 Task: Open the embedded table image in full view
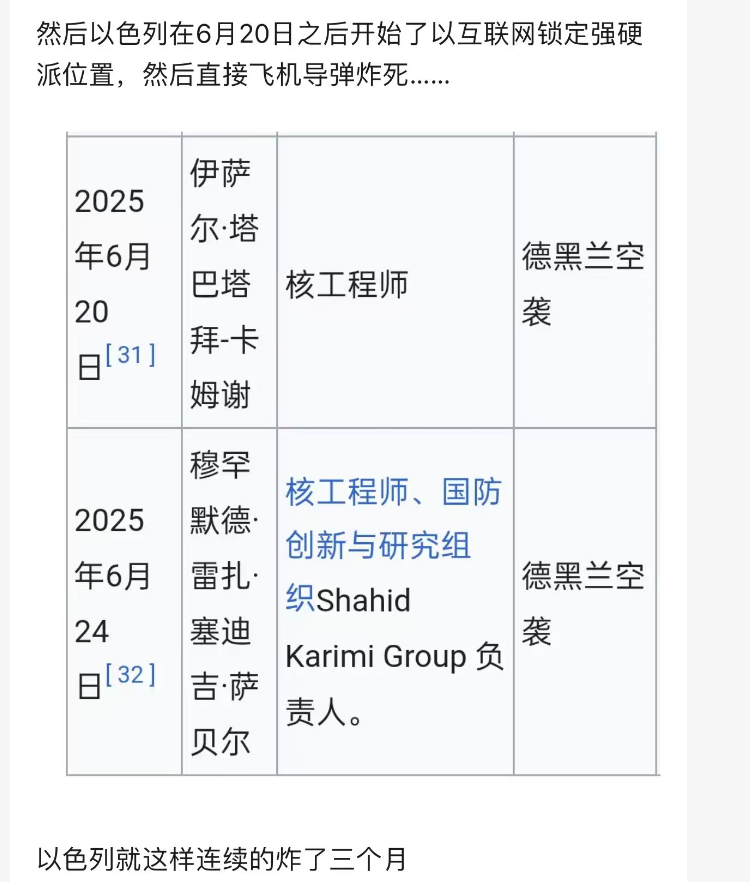point(361,454)
